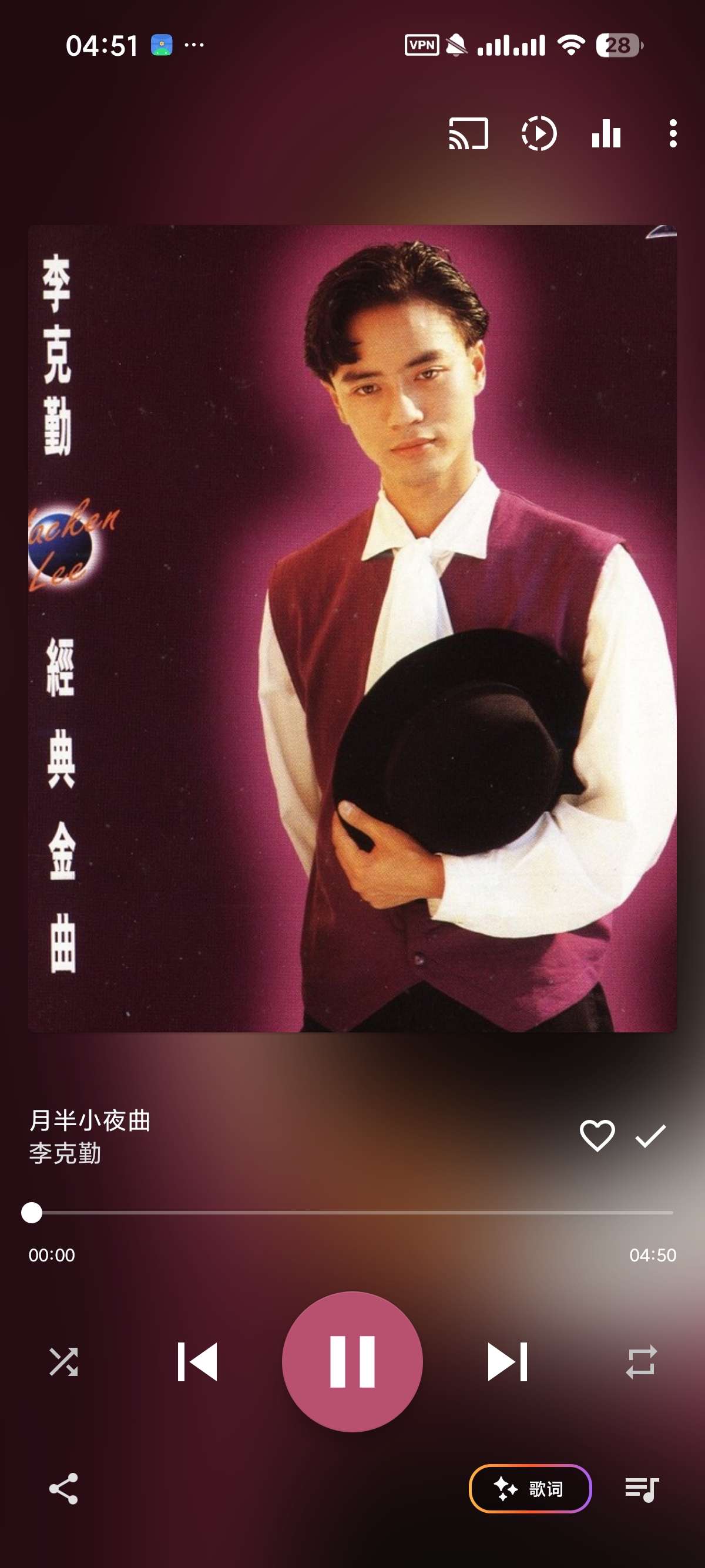This screenshot has height=1568, width=705.
Task: Toggle repeat mode
Action: tap(641, 1362)
